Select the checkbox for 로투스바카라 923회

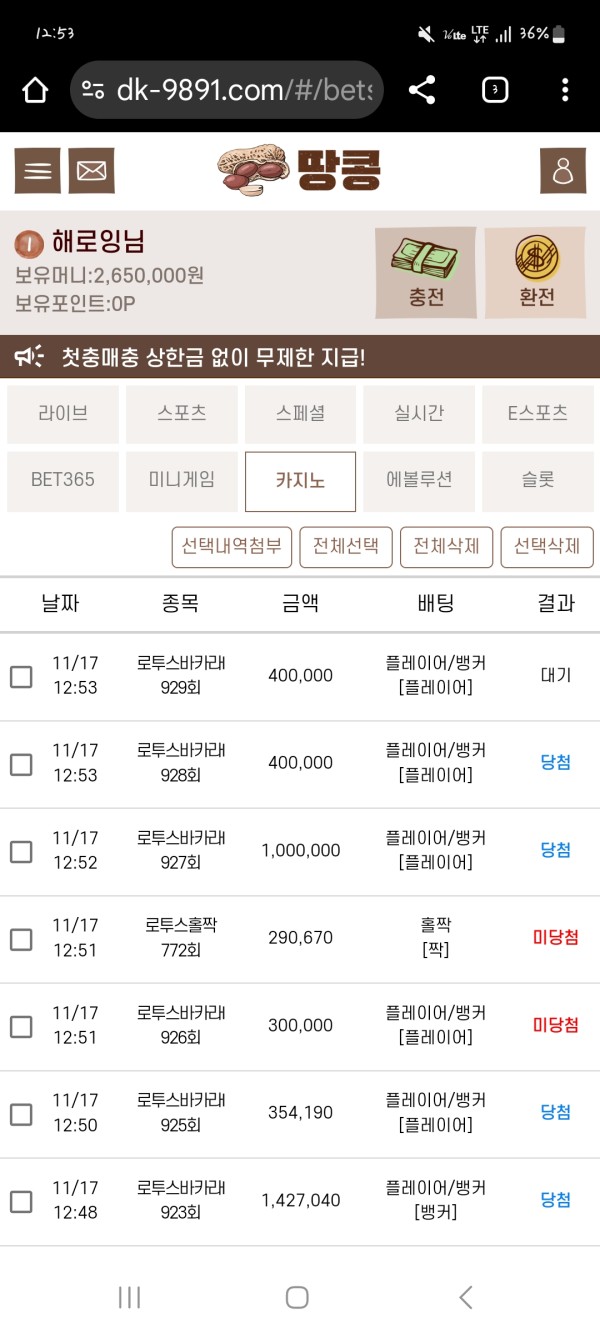click(21, 1202)
